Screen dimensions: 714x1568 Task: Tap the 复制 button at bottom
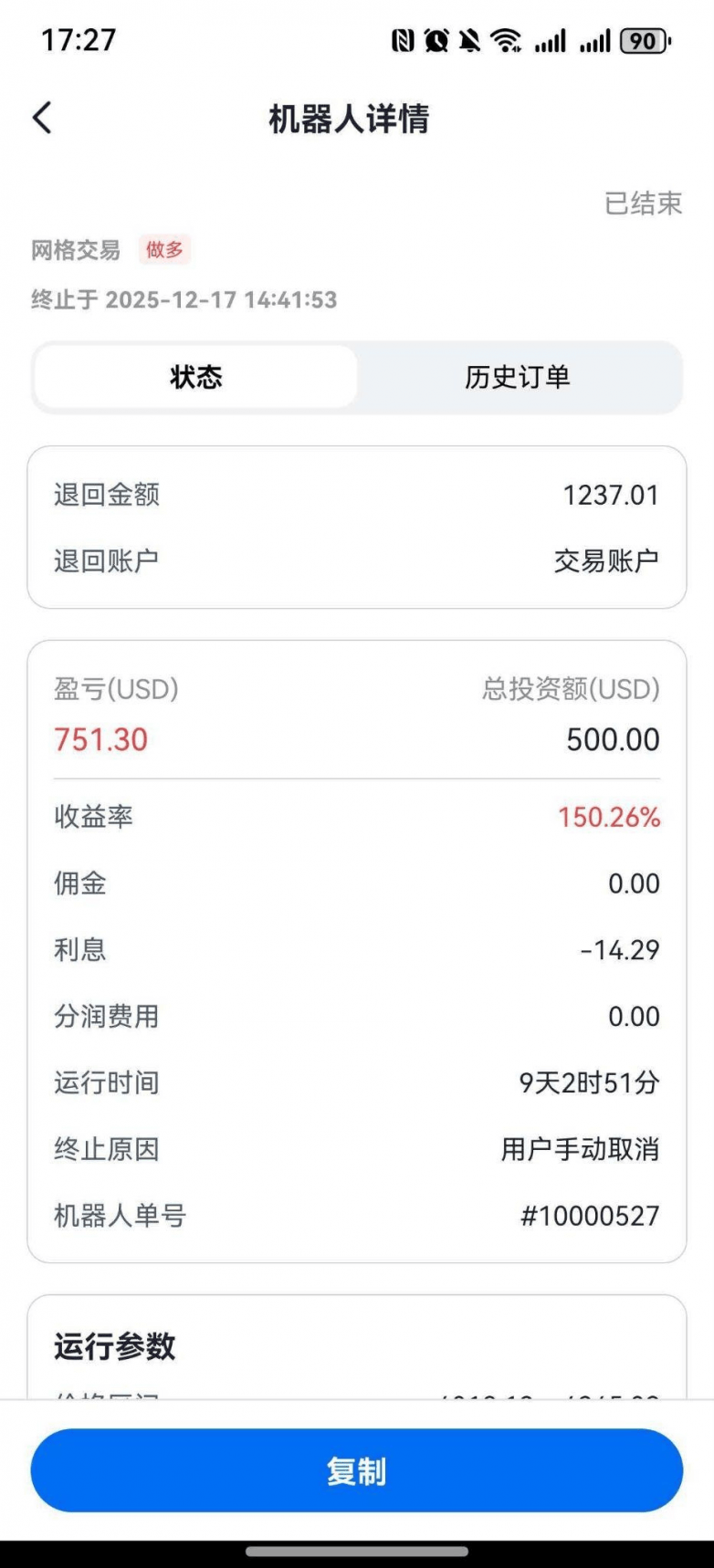coord(356,1470)
